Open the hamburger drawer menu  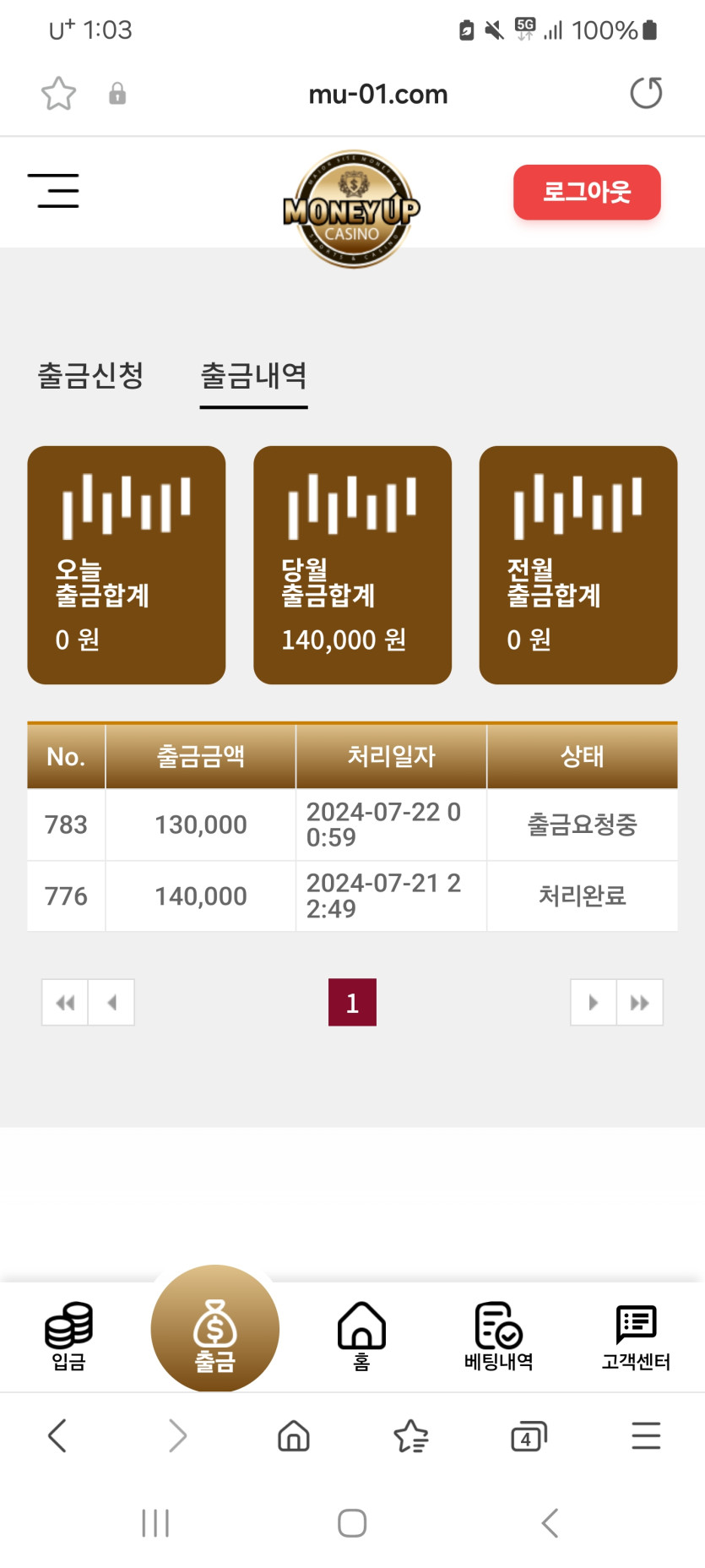pos(53,191)
